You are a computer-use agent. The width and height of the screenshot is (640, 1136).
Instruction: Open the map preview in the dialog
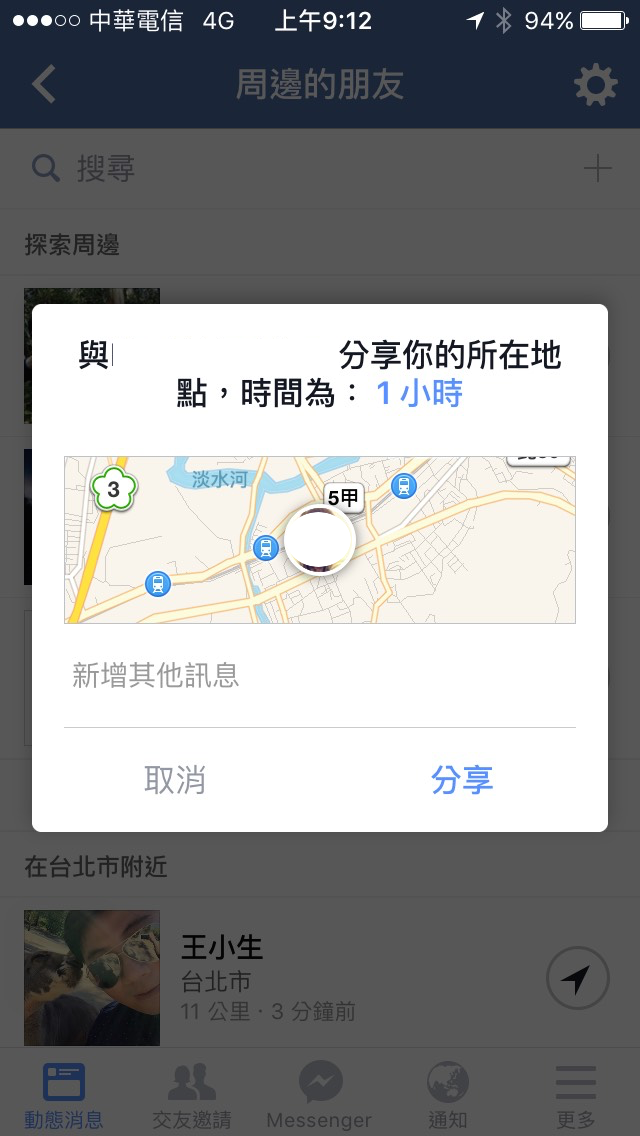319,540
